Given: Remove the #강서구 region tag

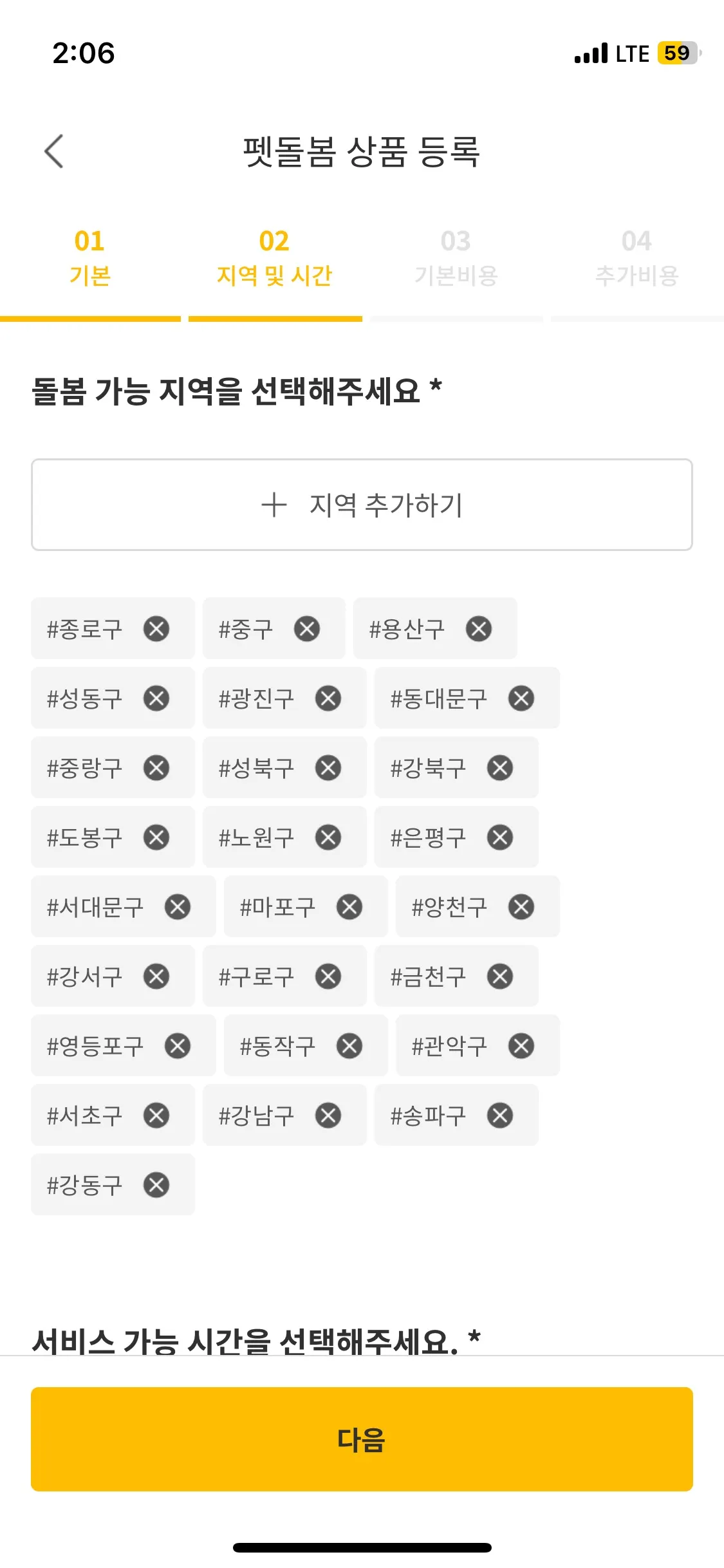Looking at the screenshot, I should pos(156,976).
